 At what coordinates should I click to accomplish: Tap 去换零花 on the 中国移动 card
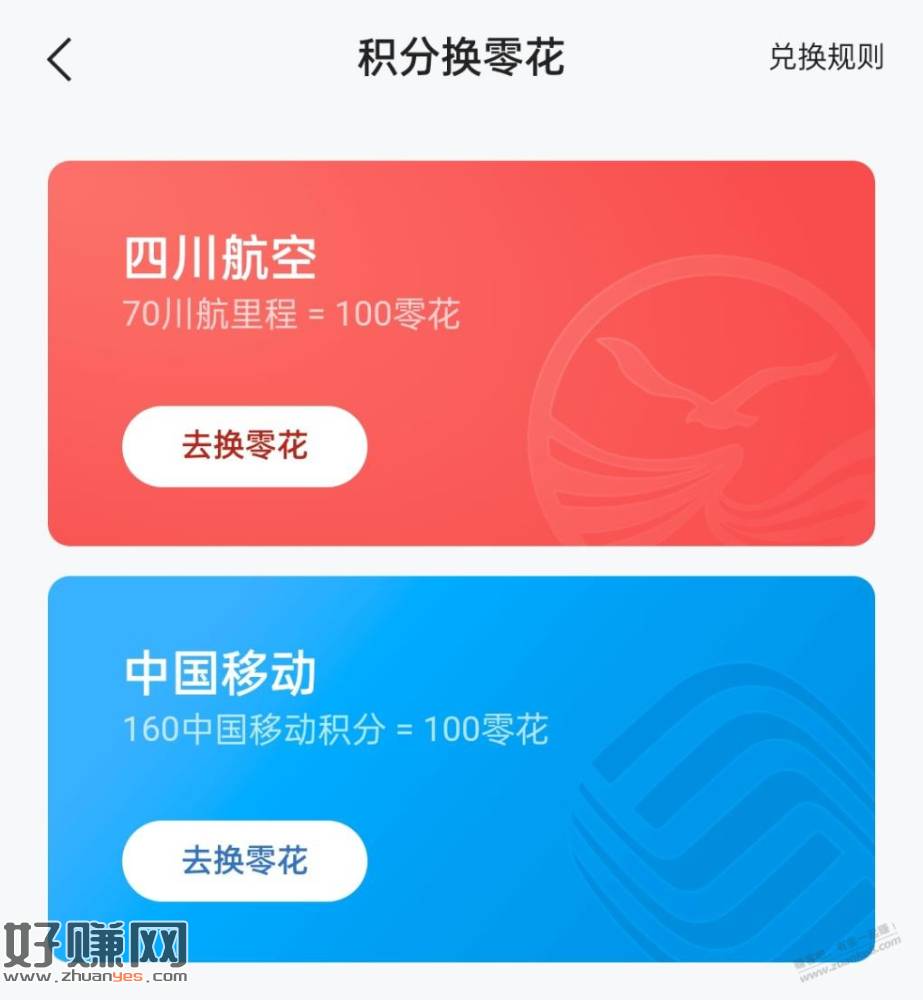[244, 861]
